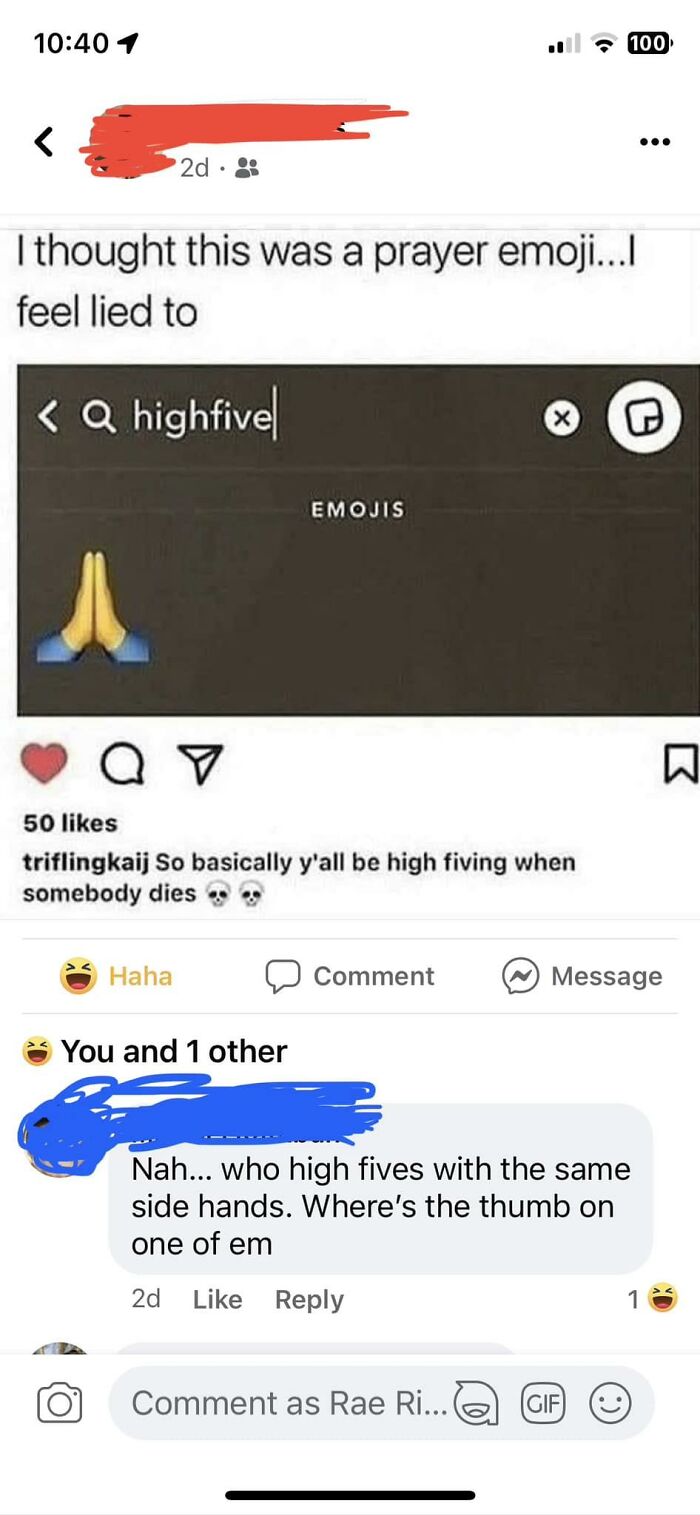Image resolution: width=700 pixels, height=1515 pixels.
Task: Open the emoji smiley picker
Action: (x=609, y=1403)
